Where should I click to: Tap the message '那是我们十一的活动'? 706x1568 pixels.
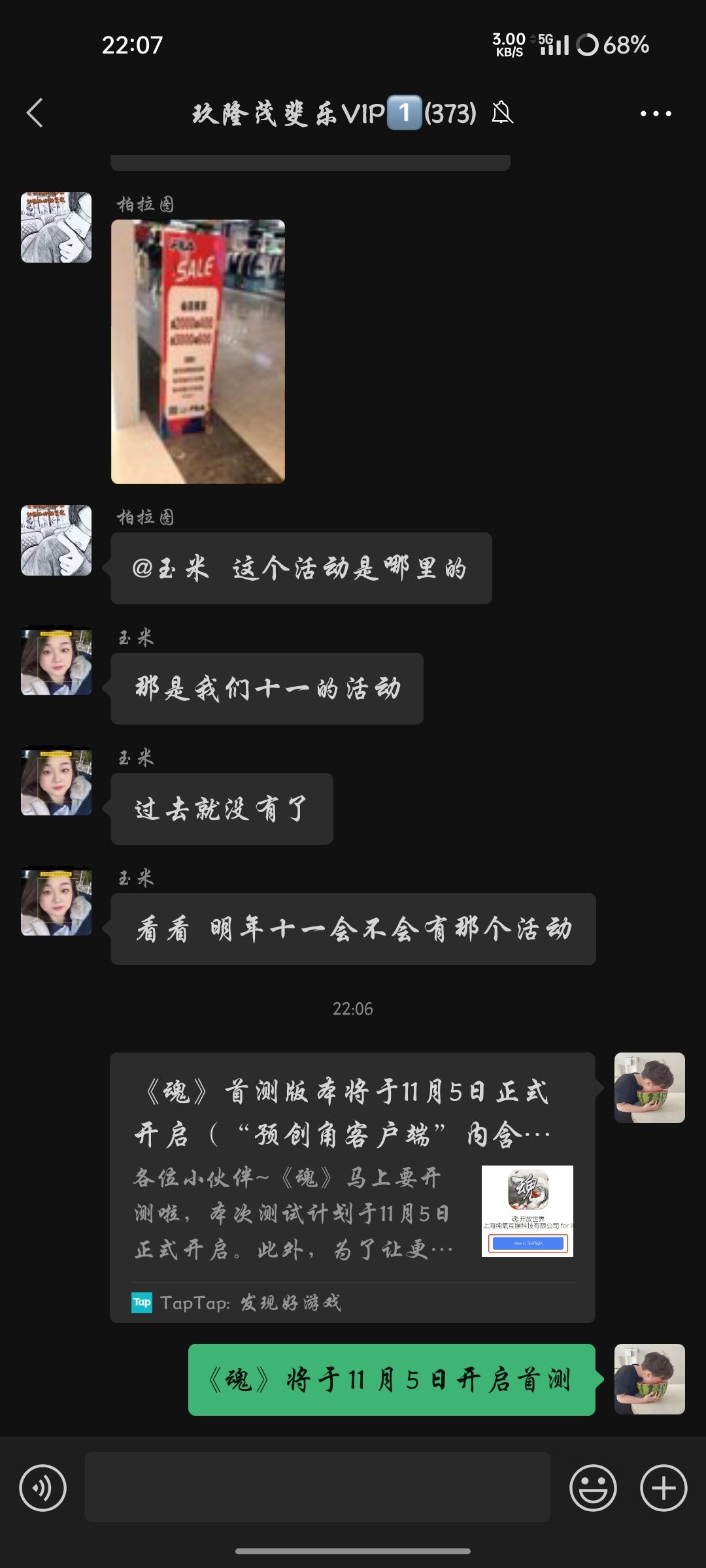pos(268,687)
